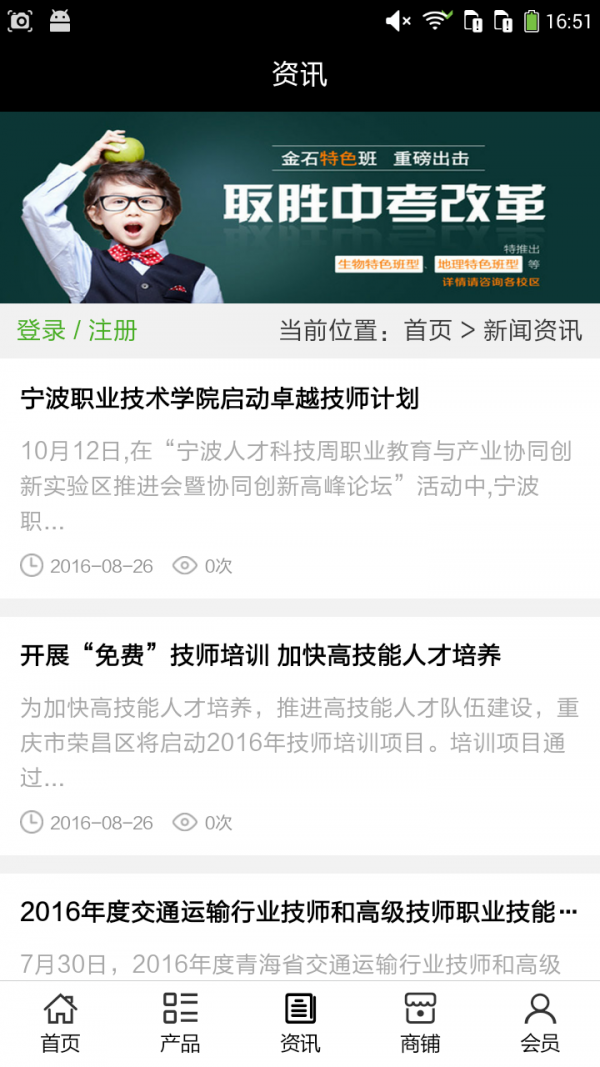Open the 商铺 tab
The image size is (600, 1067).
420,1023
